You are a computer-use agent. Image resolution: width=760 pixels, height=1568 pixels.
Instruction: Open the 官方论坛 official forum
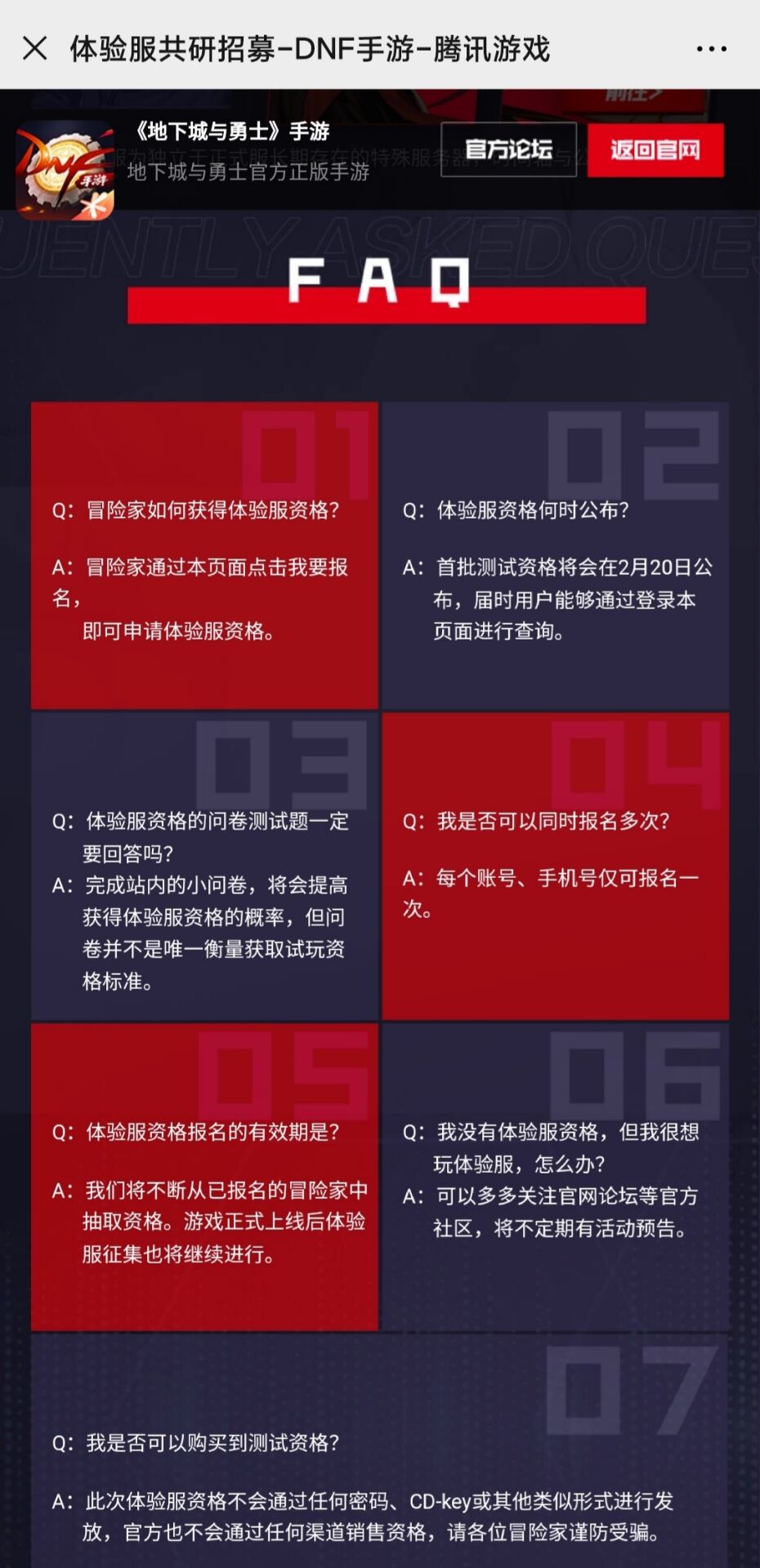[x=508, y=149]
